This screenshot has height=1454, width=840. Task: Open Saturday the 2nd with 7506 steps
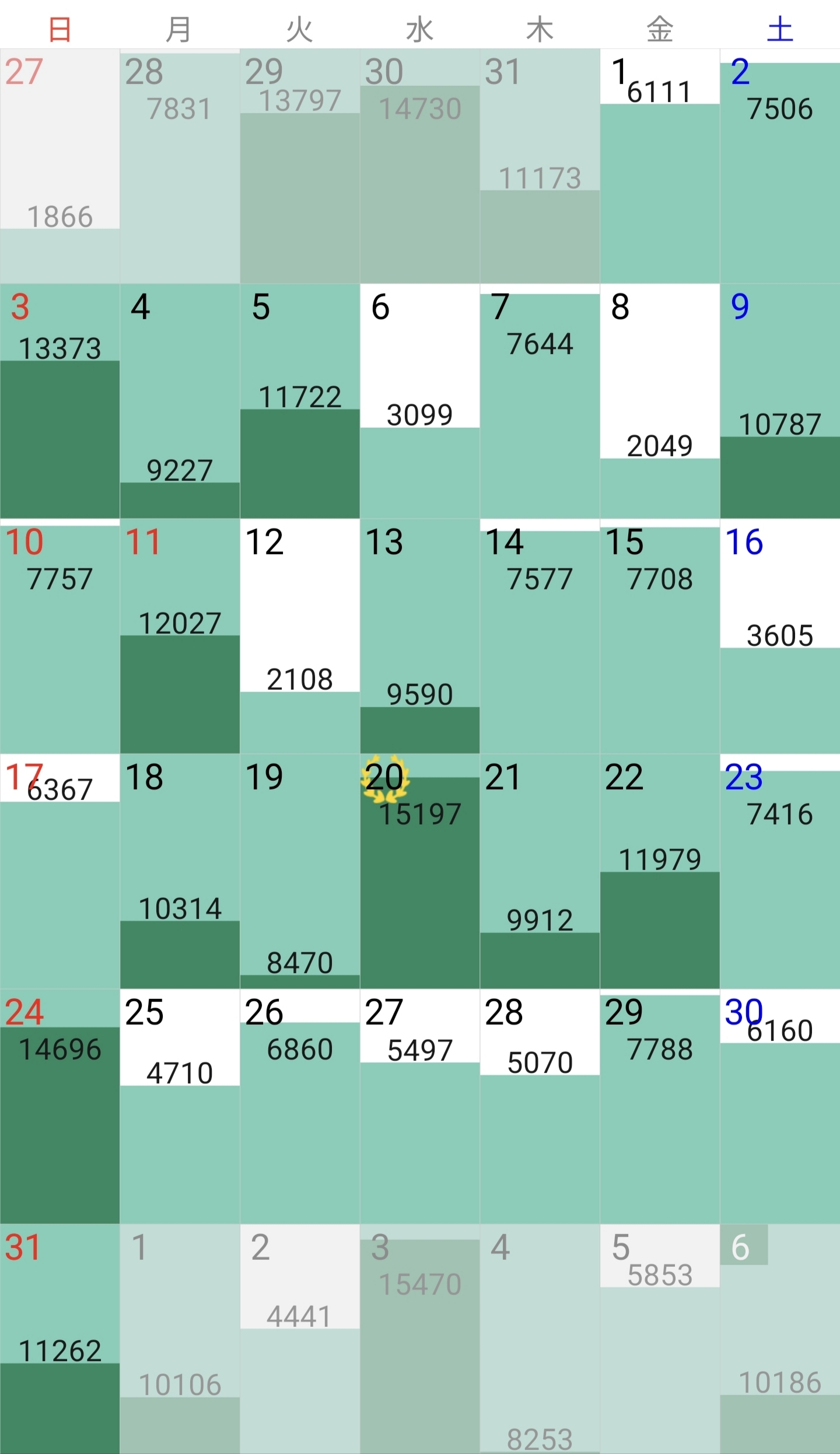coord(780,166)
